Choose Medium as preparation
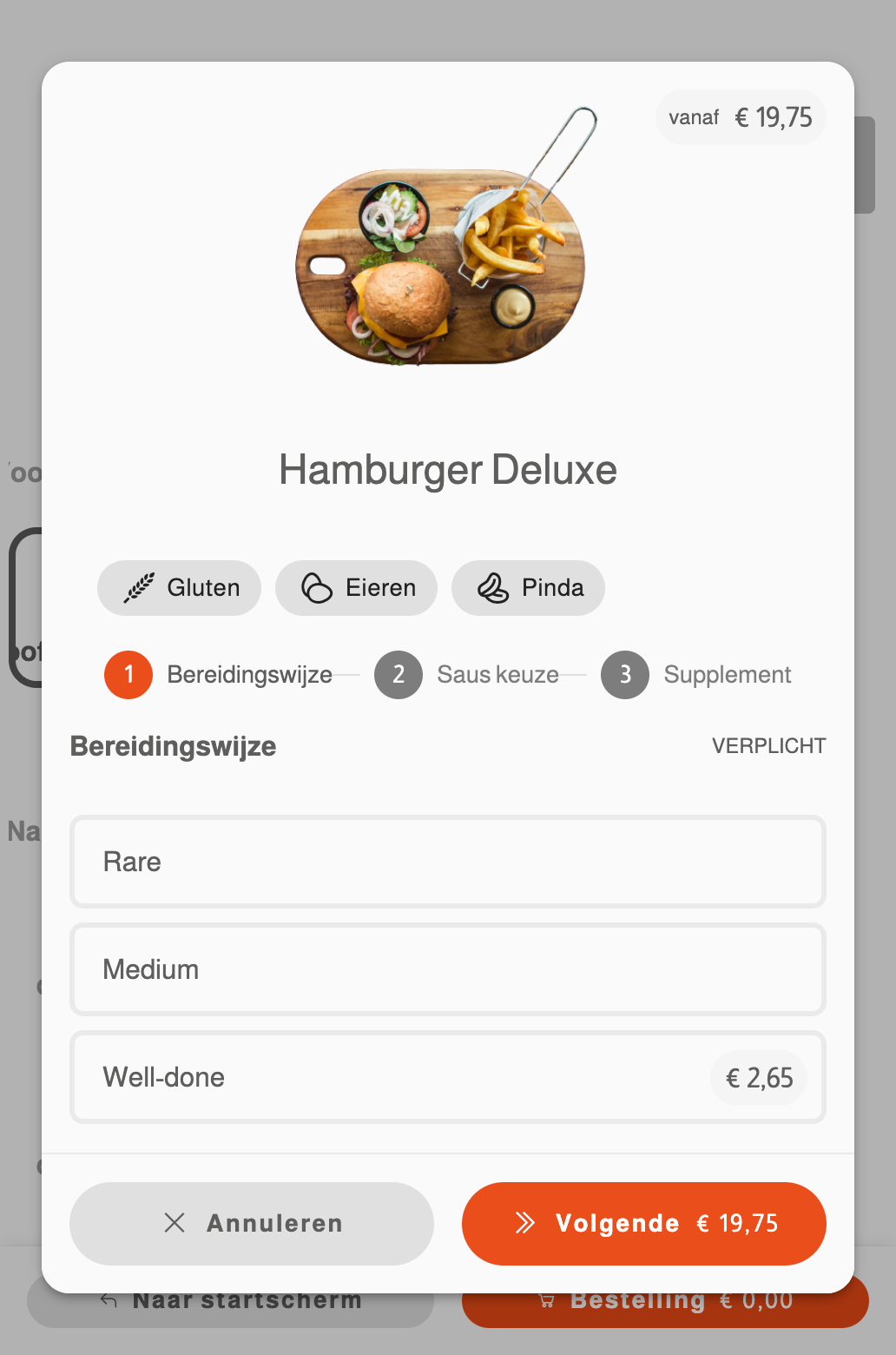This screenshot has width=896, height=1355. tap(447, 969)
